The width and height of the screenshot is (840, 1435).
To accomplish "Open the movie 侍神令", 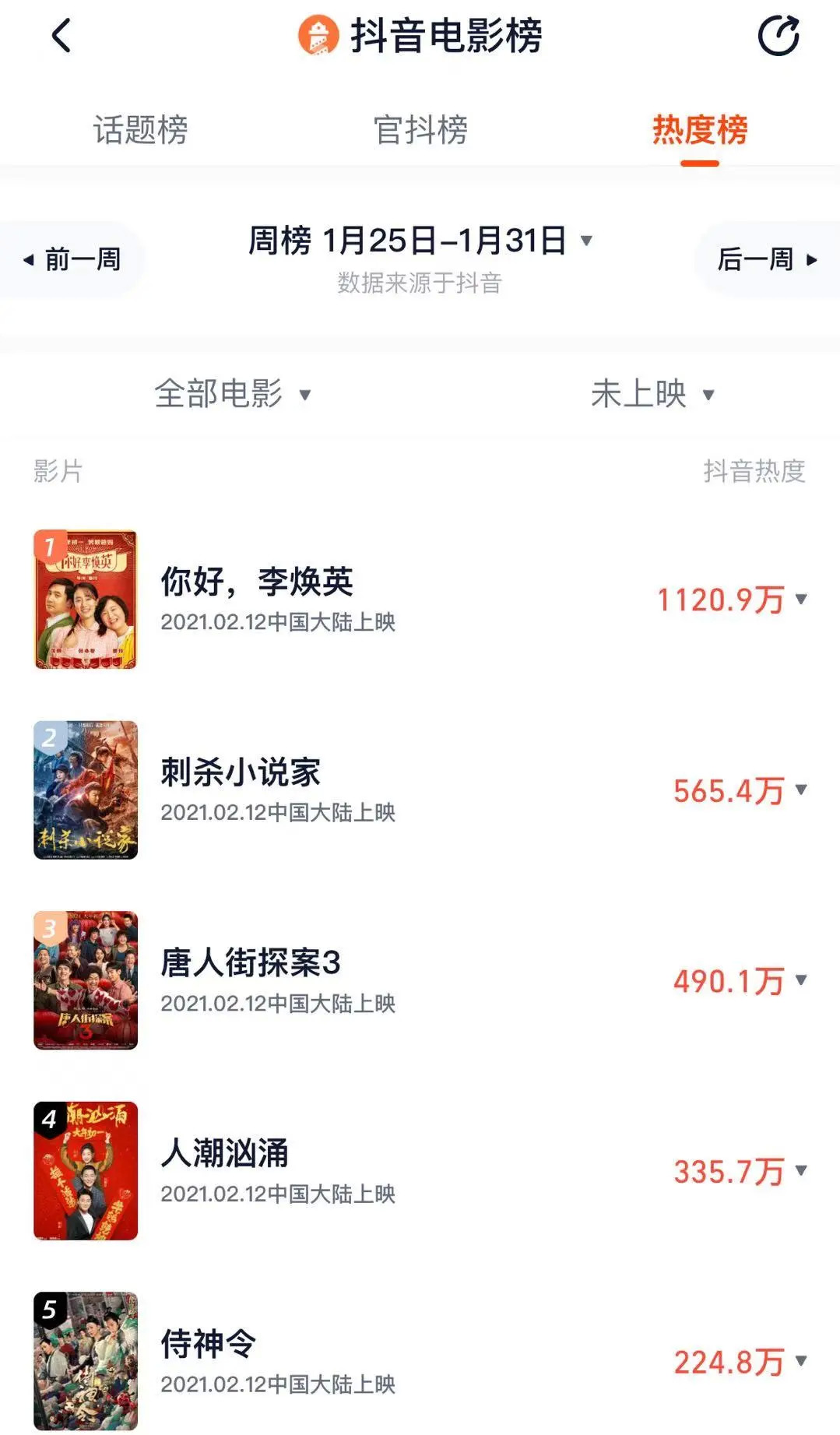I will [208, 1344].
